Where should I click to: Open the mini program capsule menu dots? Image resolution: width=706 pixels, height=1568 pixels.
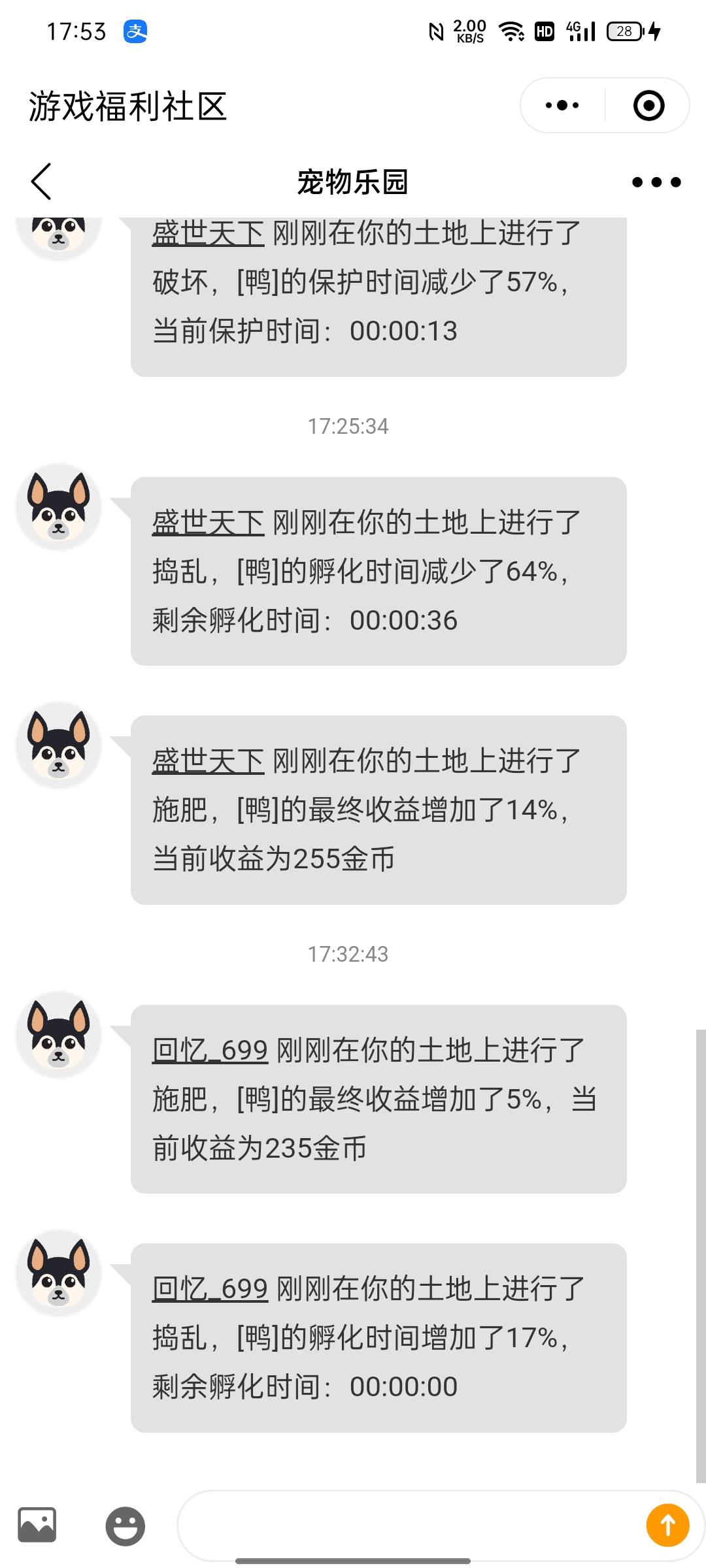click(x=562, y=105)
